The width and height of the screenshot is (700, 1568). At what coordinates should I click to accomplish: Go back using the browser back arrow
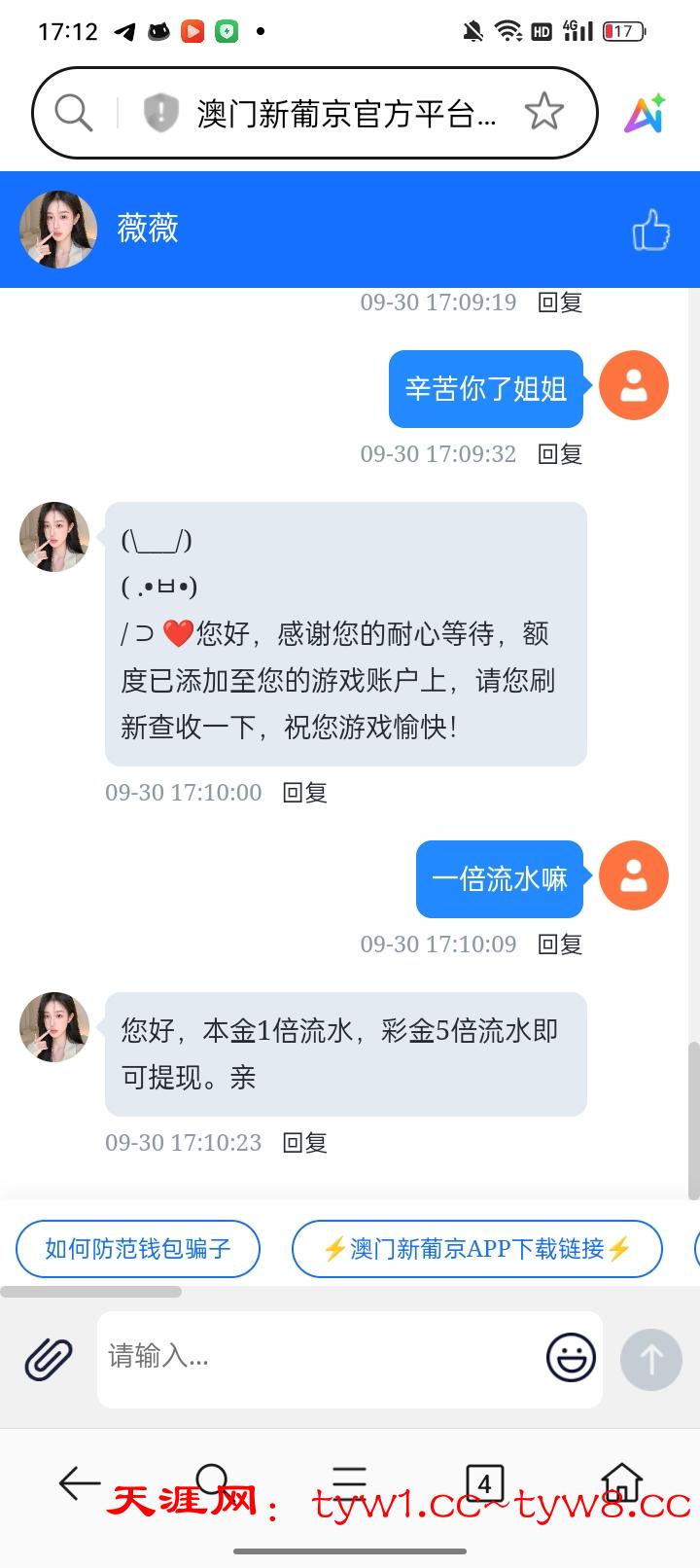(80, 1483)
